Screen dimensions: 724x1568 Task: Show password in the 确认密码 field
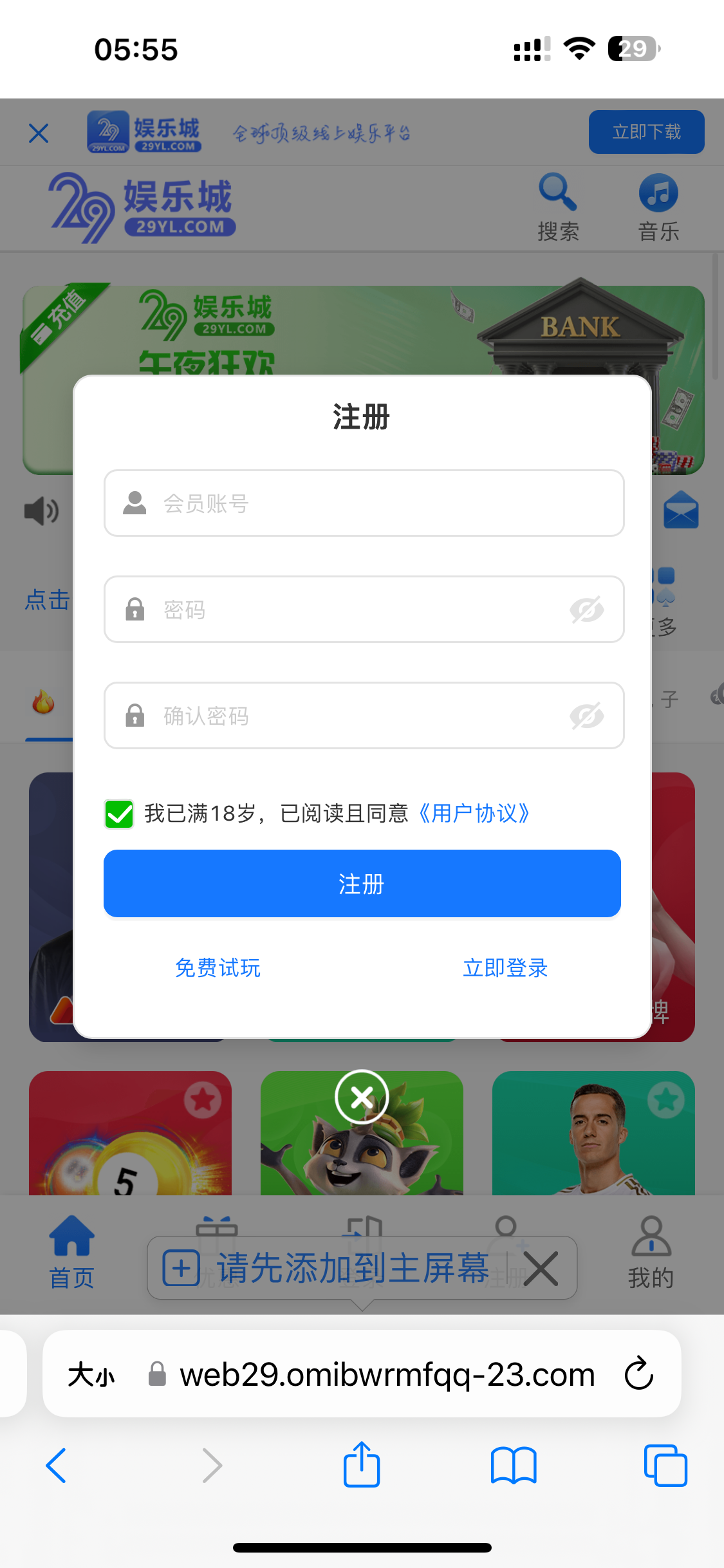[586, 716]
